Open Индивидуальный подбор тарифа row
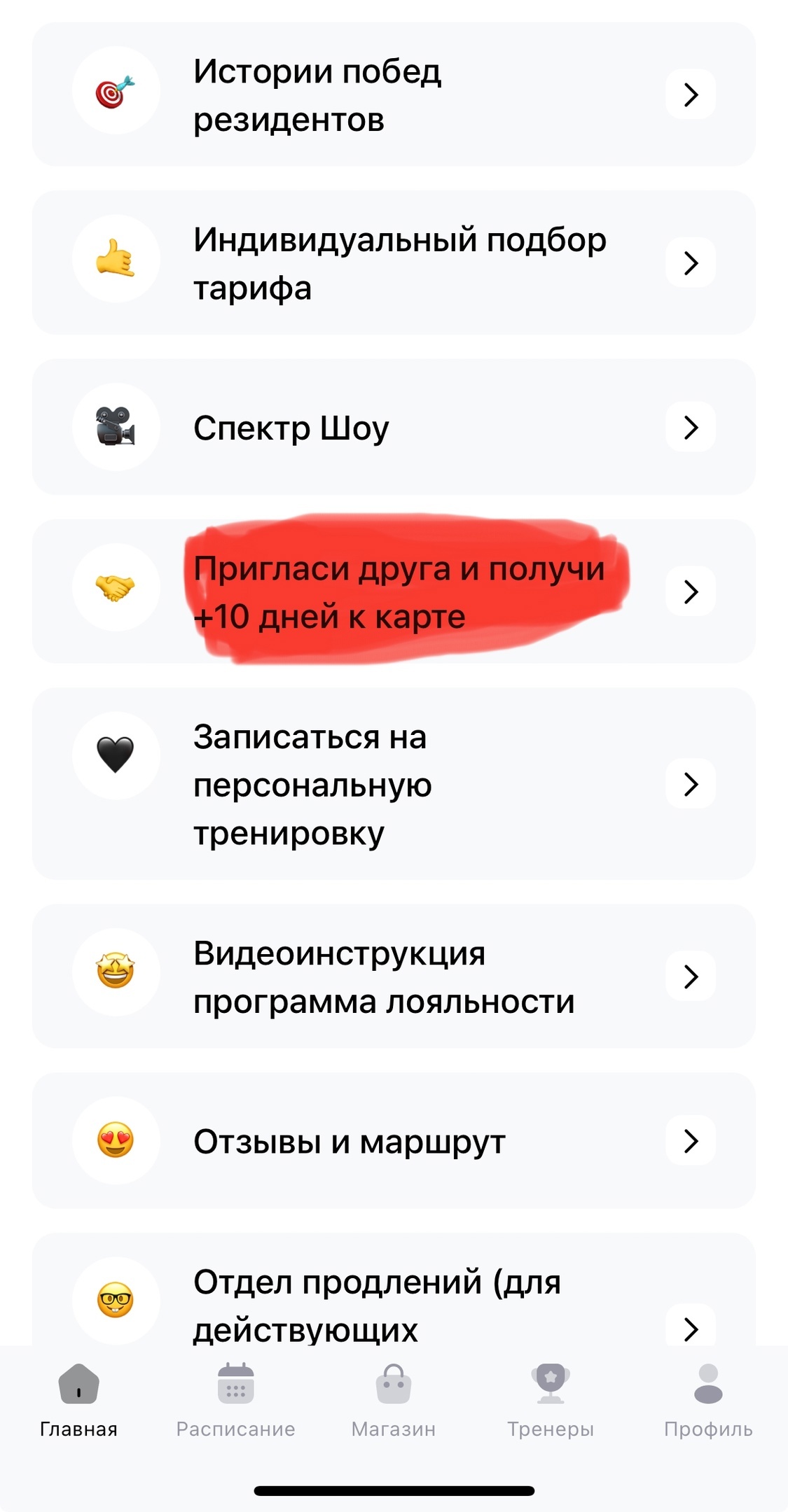Viewport: 788px width, 1512px height. (x=394, y=262)
